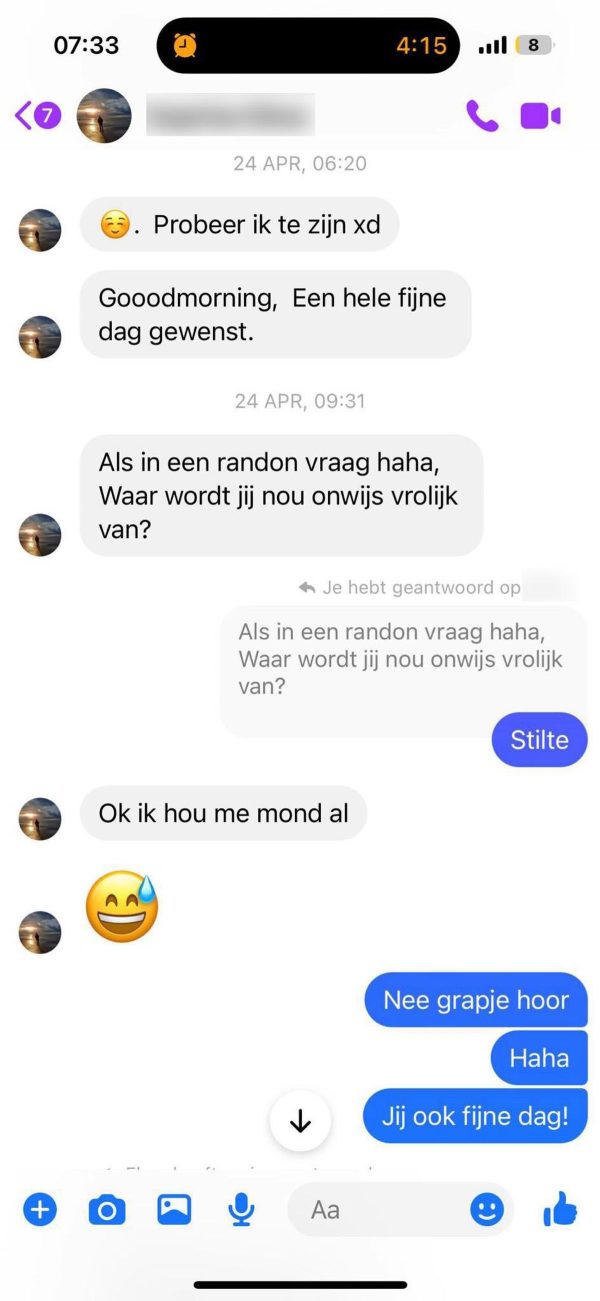The width and height of the screenshot is (600, 1301).
Task: Go back to the chat list
Action: 36,115
